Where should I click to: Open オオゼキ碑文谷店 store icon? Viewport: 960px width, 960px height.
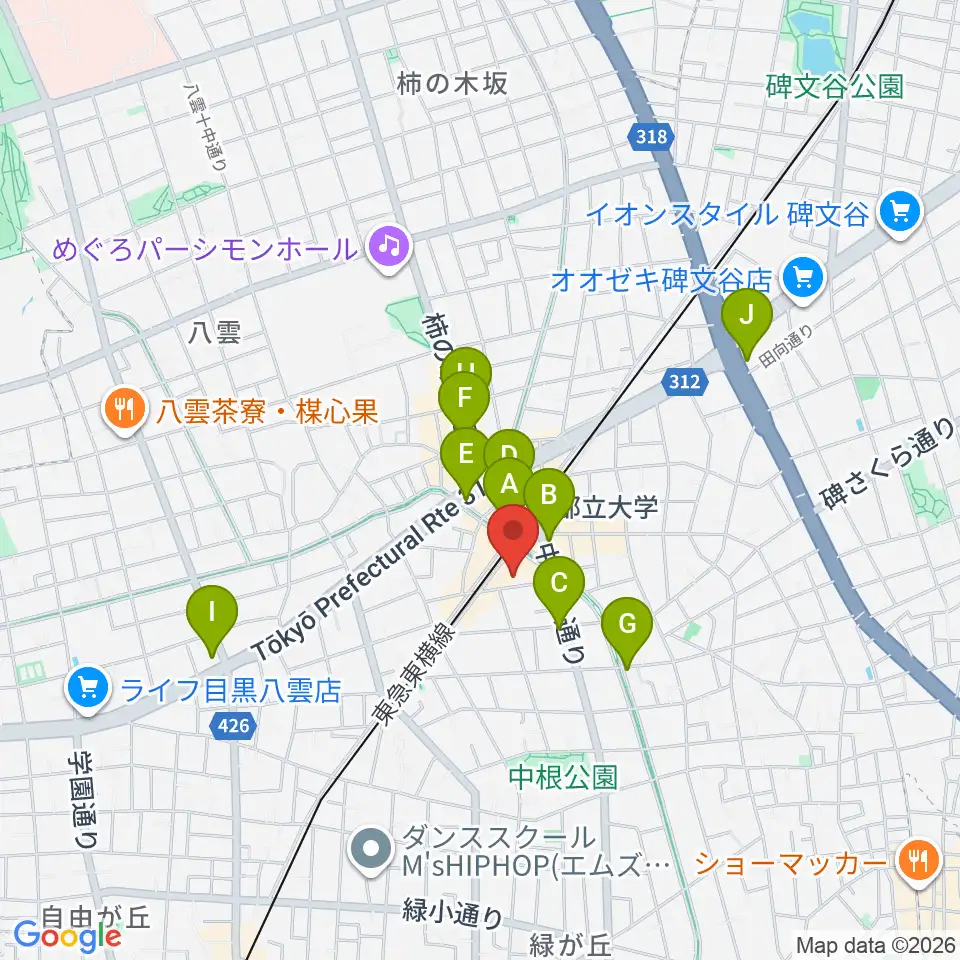803,273
